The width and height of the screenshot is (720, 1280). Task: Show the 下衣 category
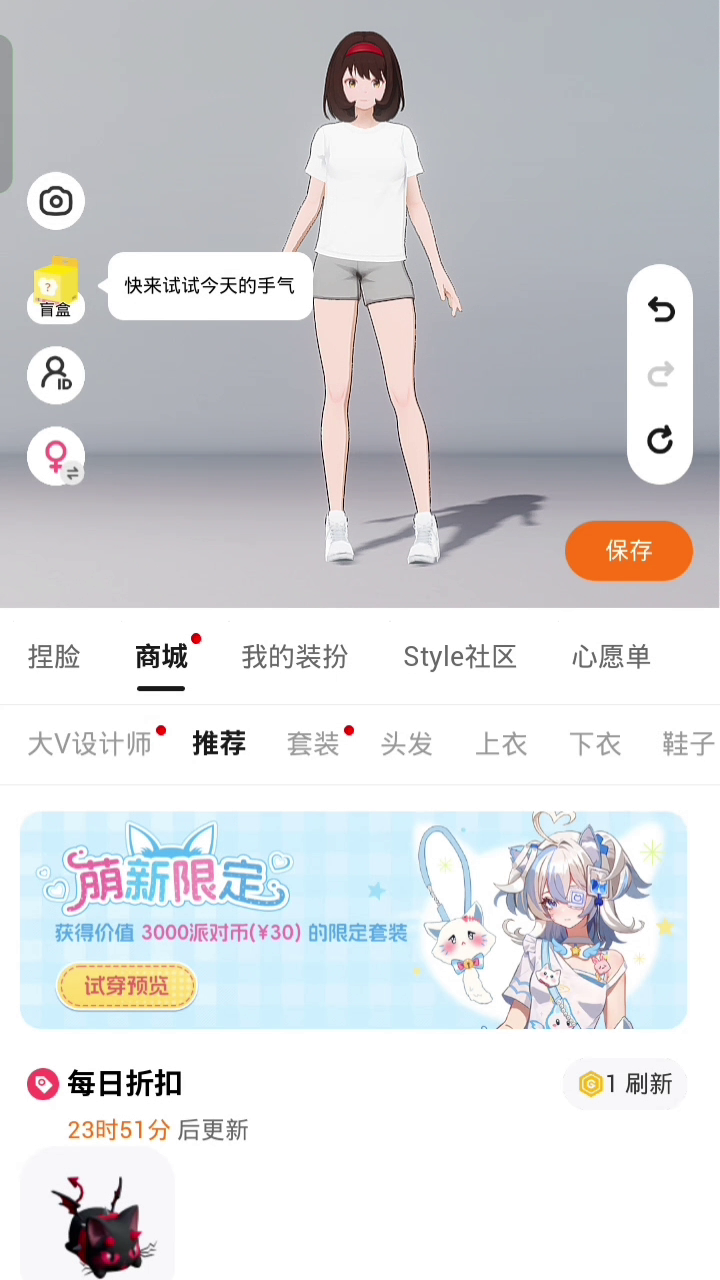point(595,744)
